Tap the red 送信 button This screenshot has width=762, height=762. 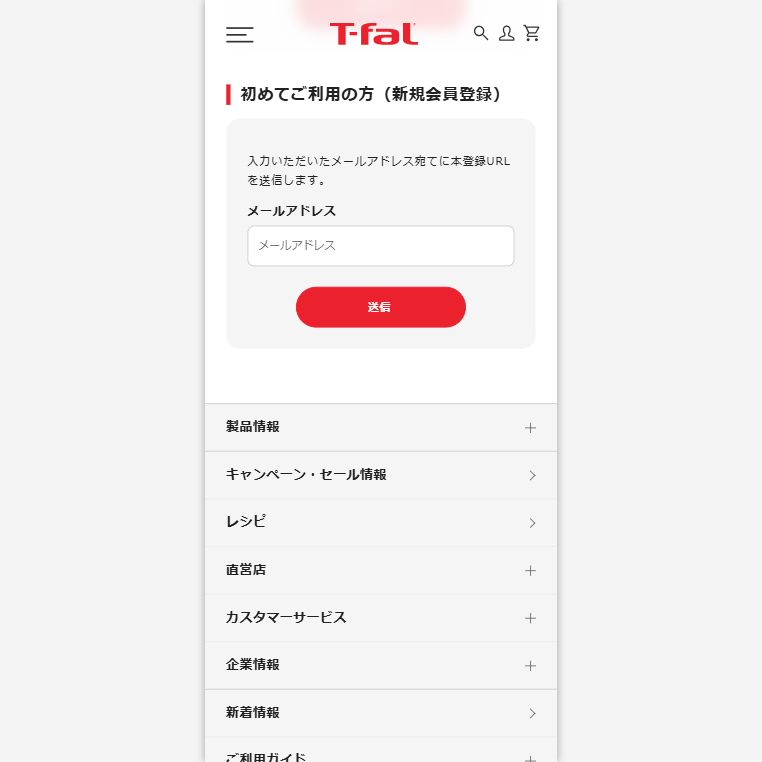tap(380, 307)
